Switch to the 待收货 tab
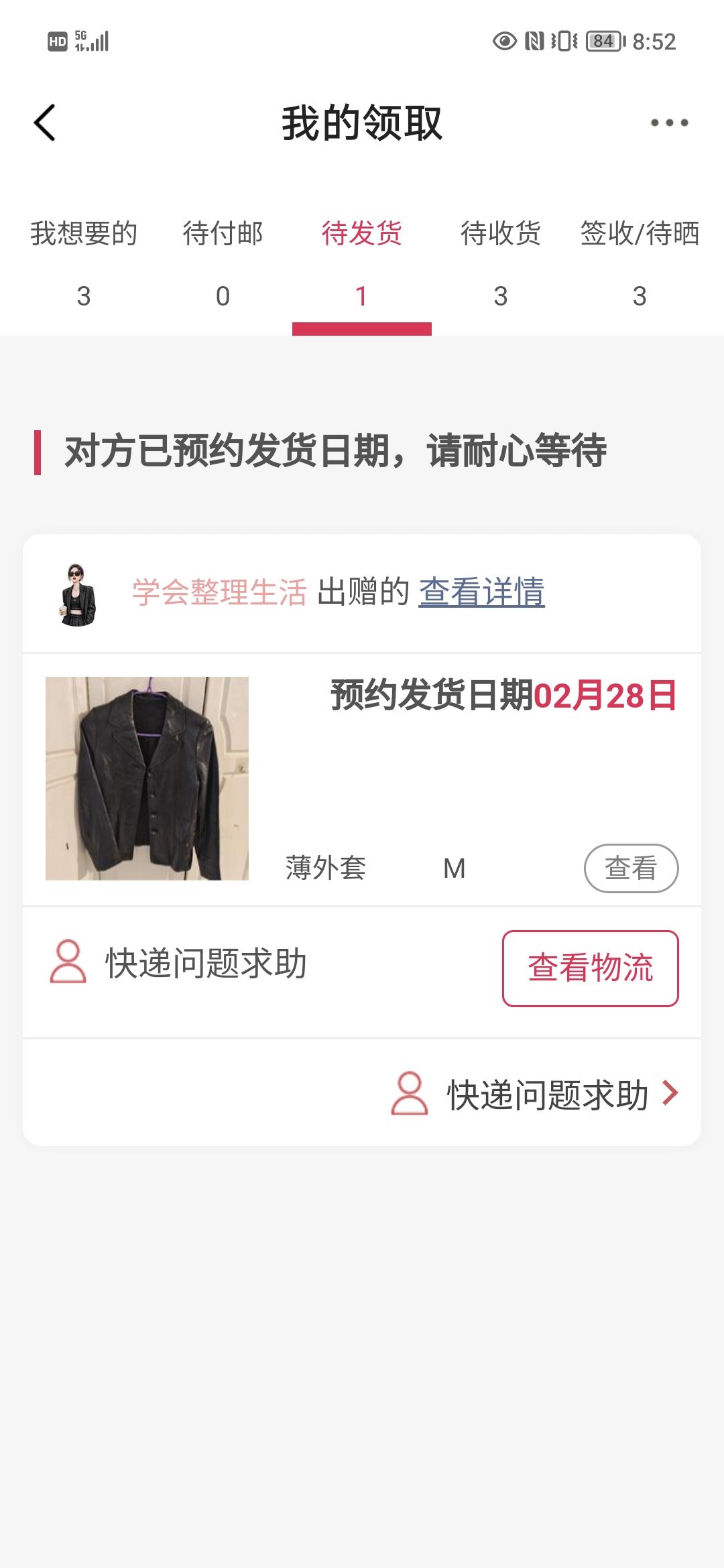 [500, 263]
